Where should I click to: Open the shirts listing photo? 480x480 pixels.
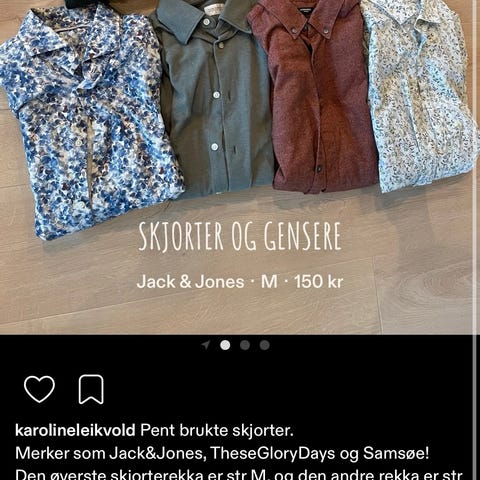coord(237,167)
